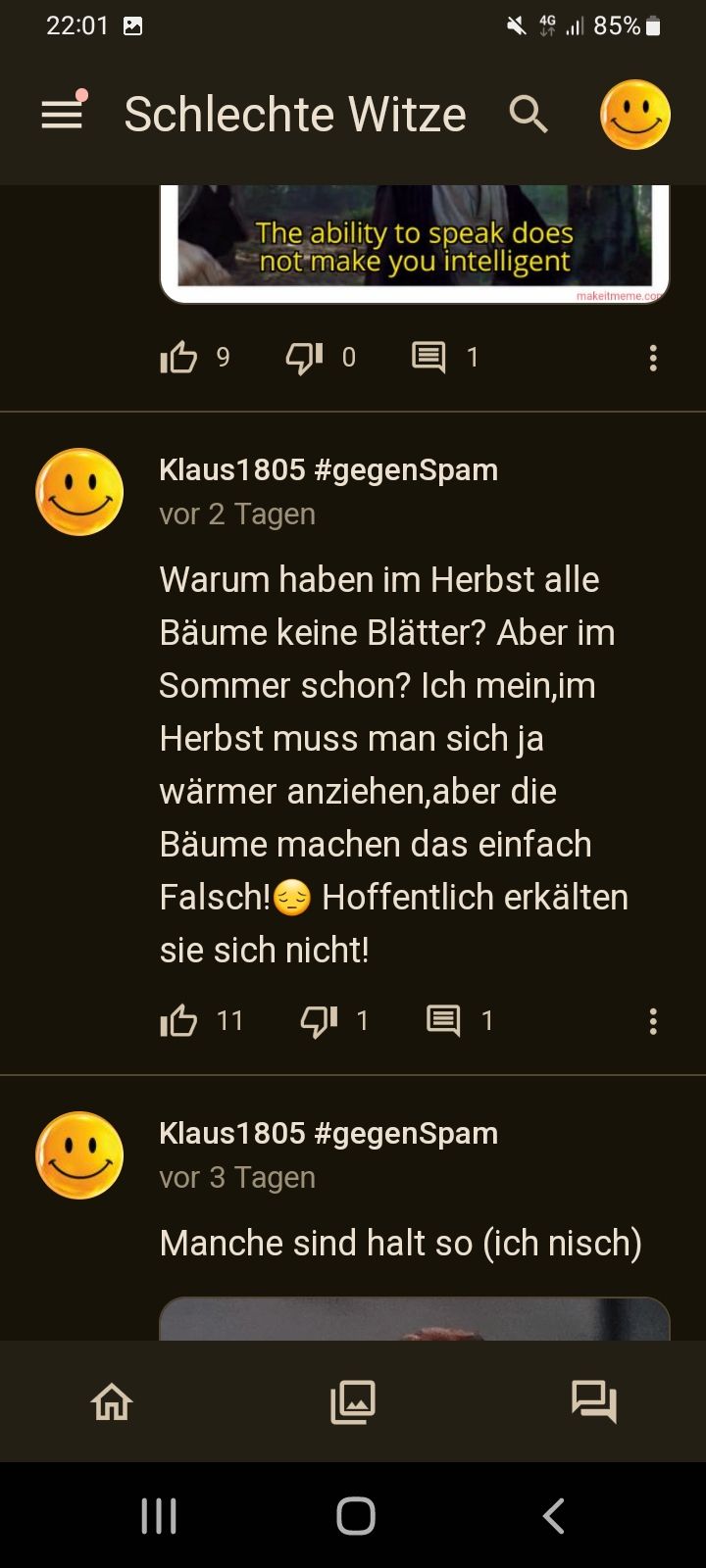Open overflow menu of the Herbst joke post
This screenshot has width=706, height=1568.
653,1021
